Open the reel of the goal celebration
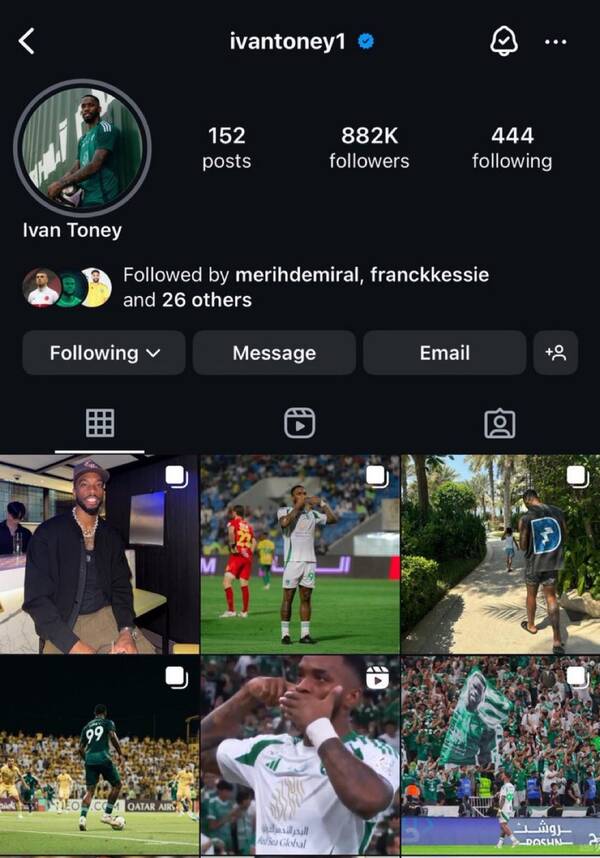Image resolution: width=600 pixels, height=858 pixels. (299, 755)
